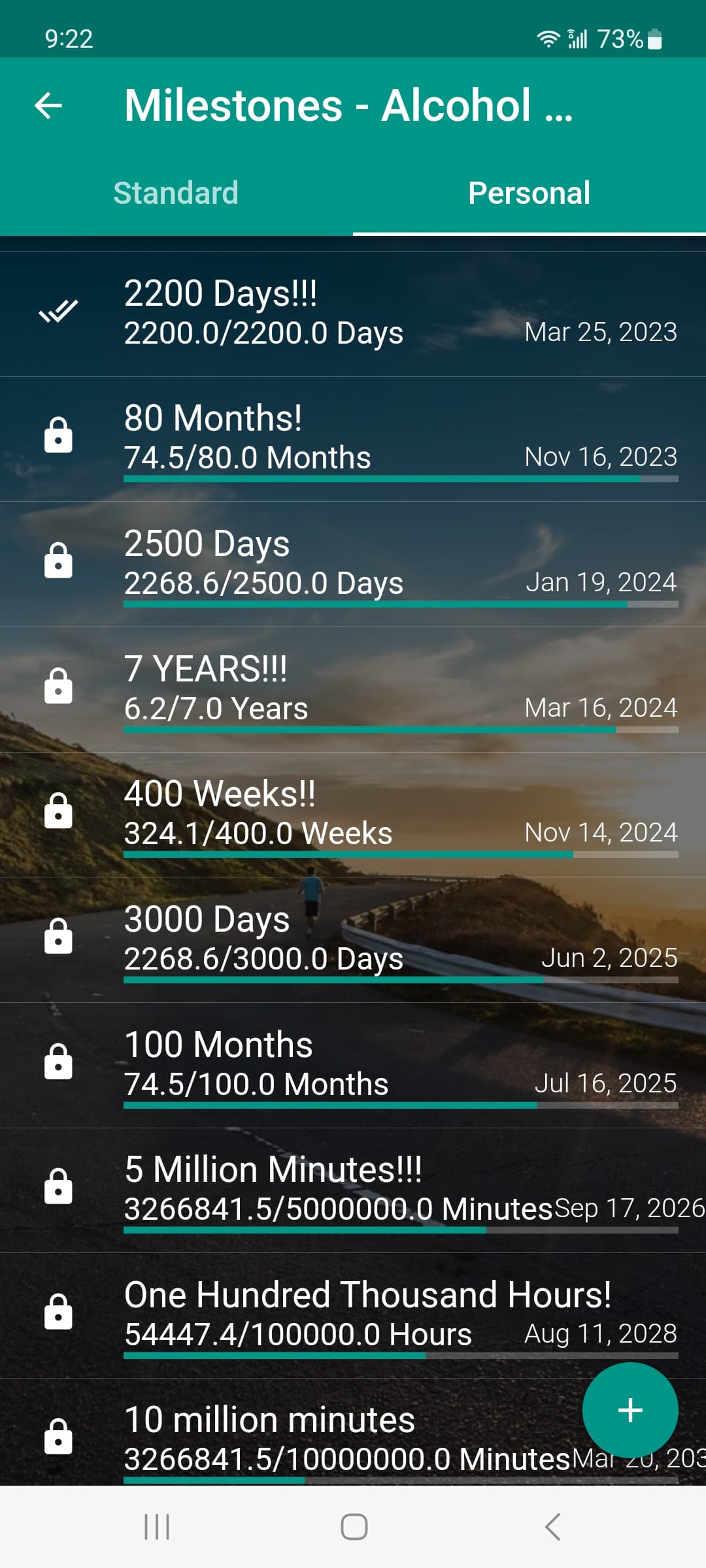View the 2500 Days milestone
Viewport: 706px width, 1568px height.
coord(353,564)
